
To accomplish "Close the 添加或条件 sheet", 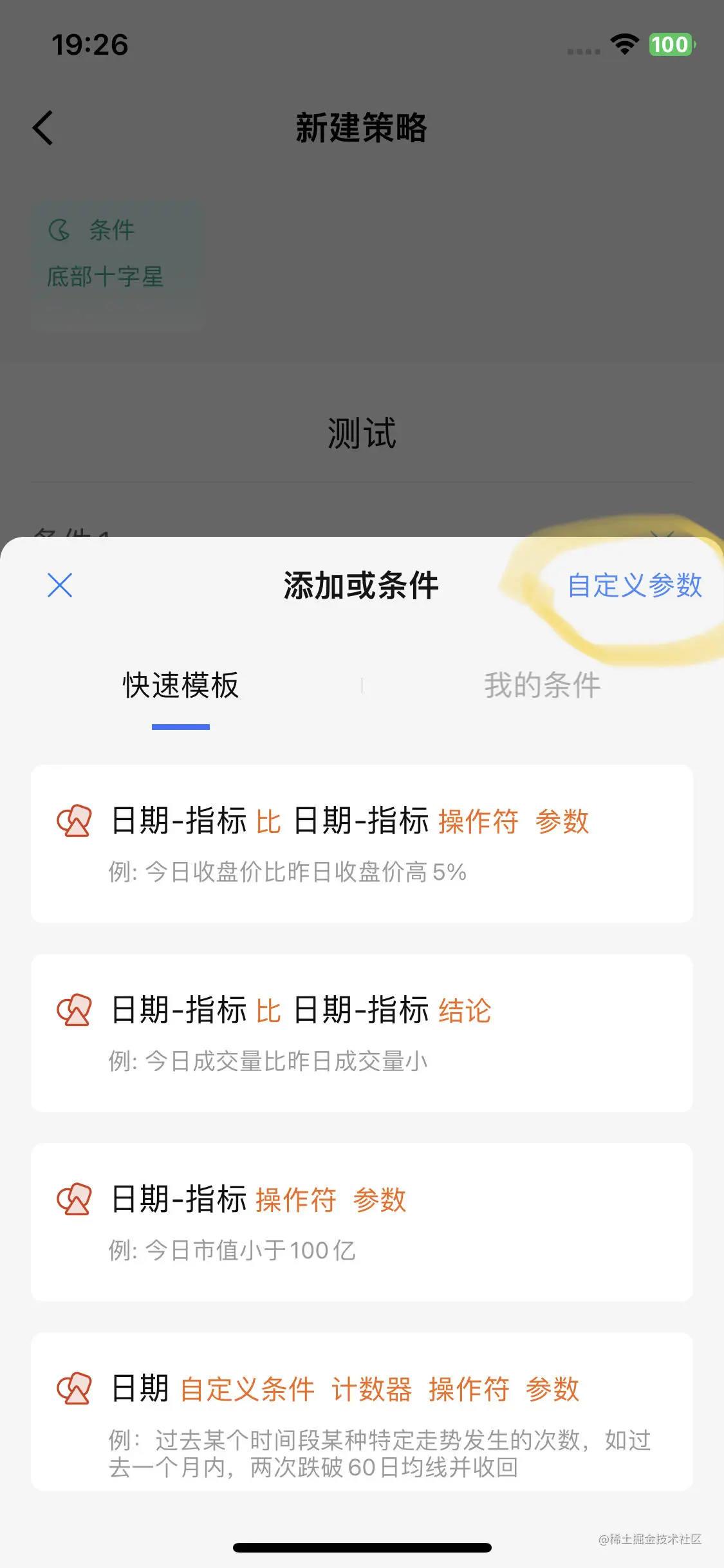I will point(60,585).
